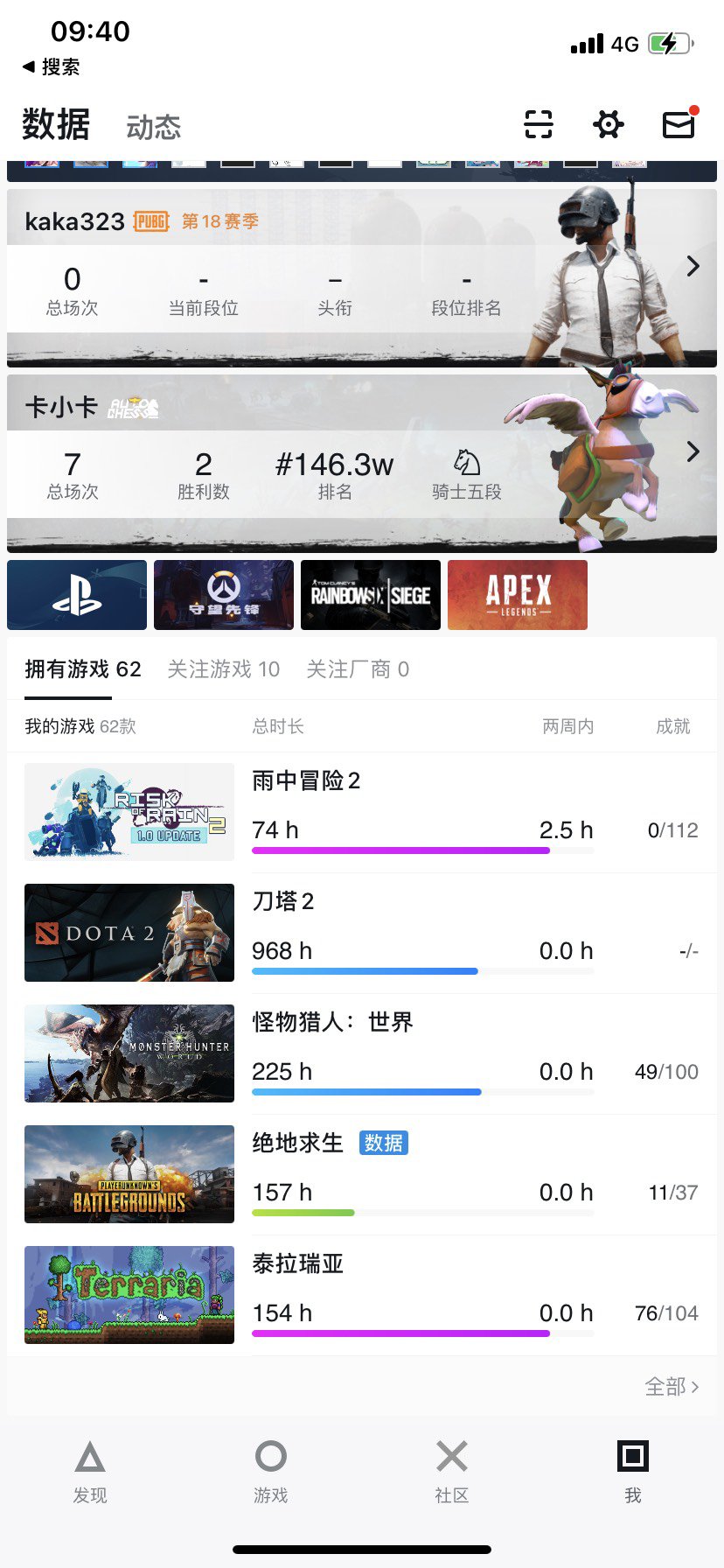Open the messages inbox icon
724x1568 pixels.
[x=679, y=125]
